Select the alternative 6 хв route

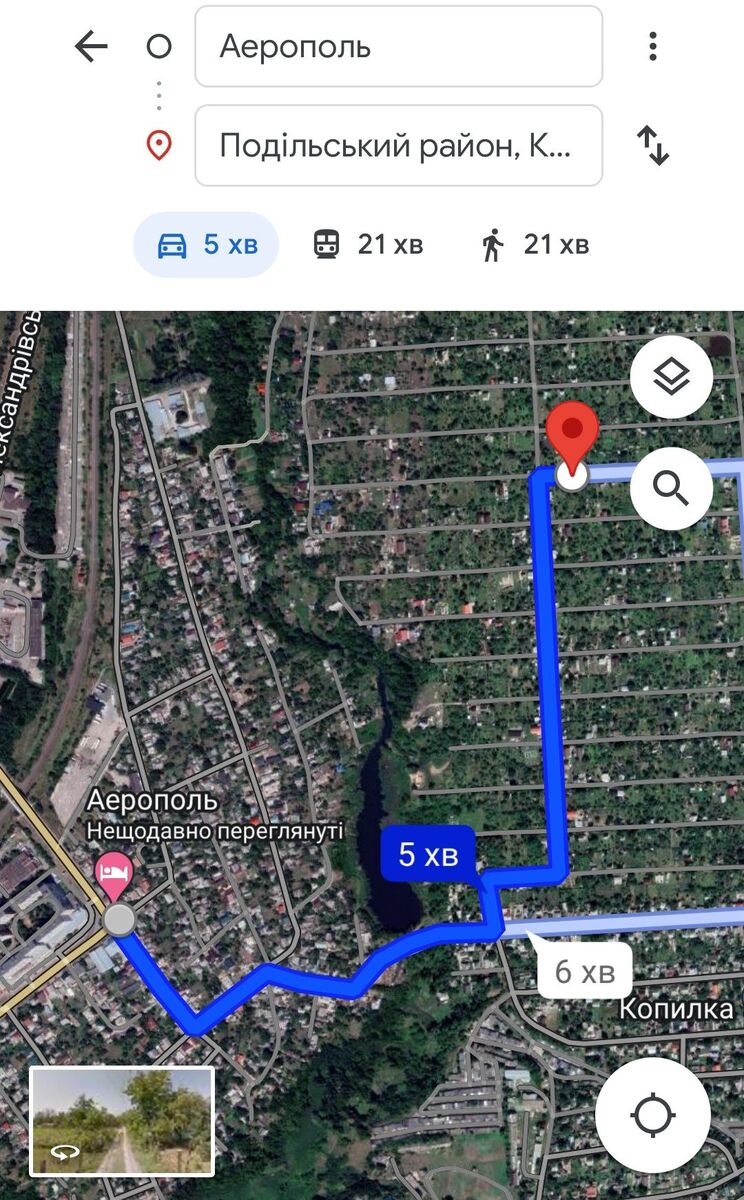click(x=584, y=970)
